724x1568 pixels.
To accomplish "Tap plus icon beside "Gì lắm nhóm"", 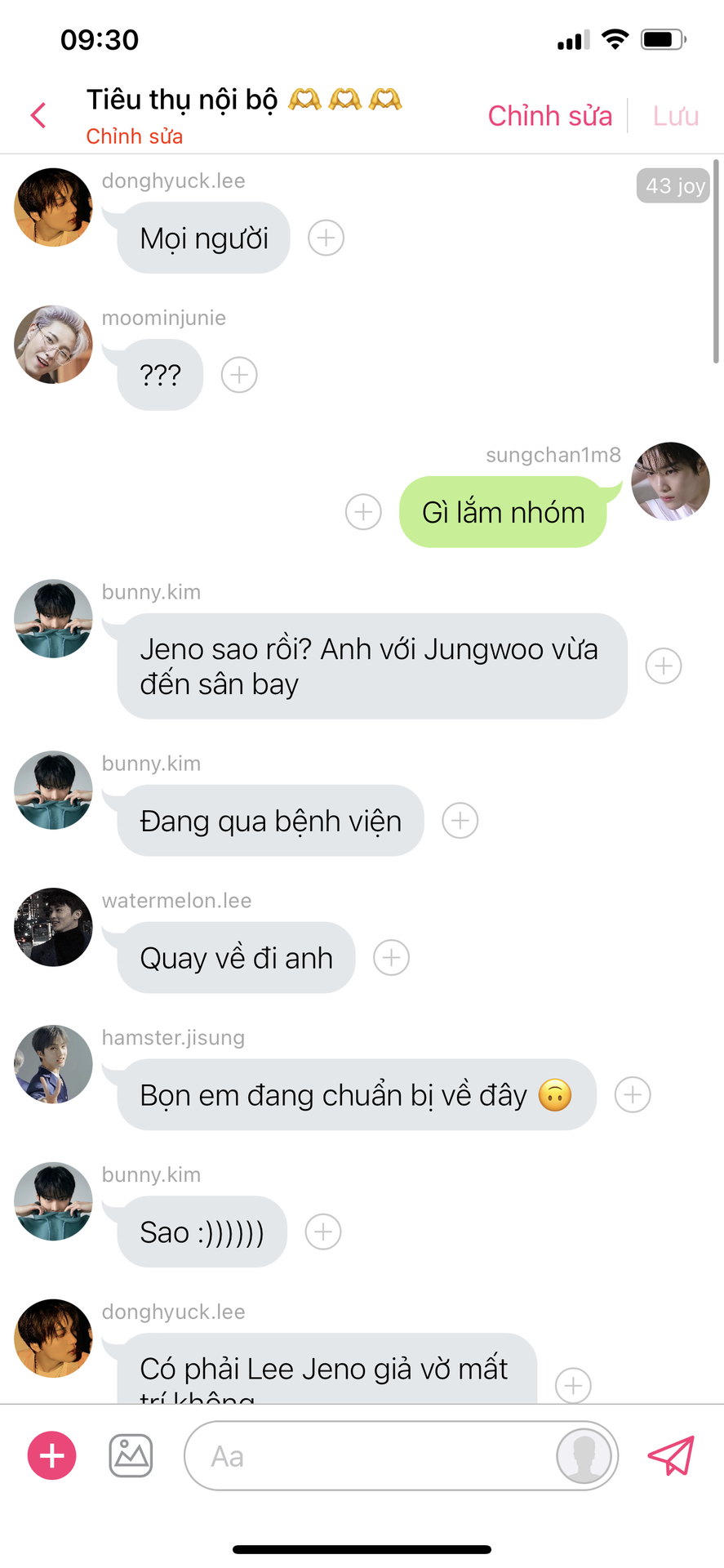I will pyautogui.click(x=363, y=513).
